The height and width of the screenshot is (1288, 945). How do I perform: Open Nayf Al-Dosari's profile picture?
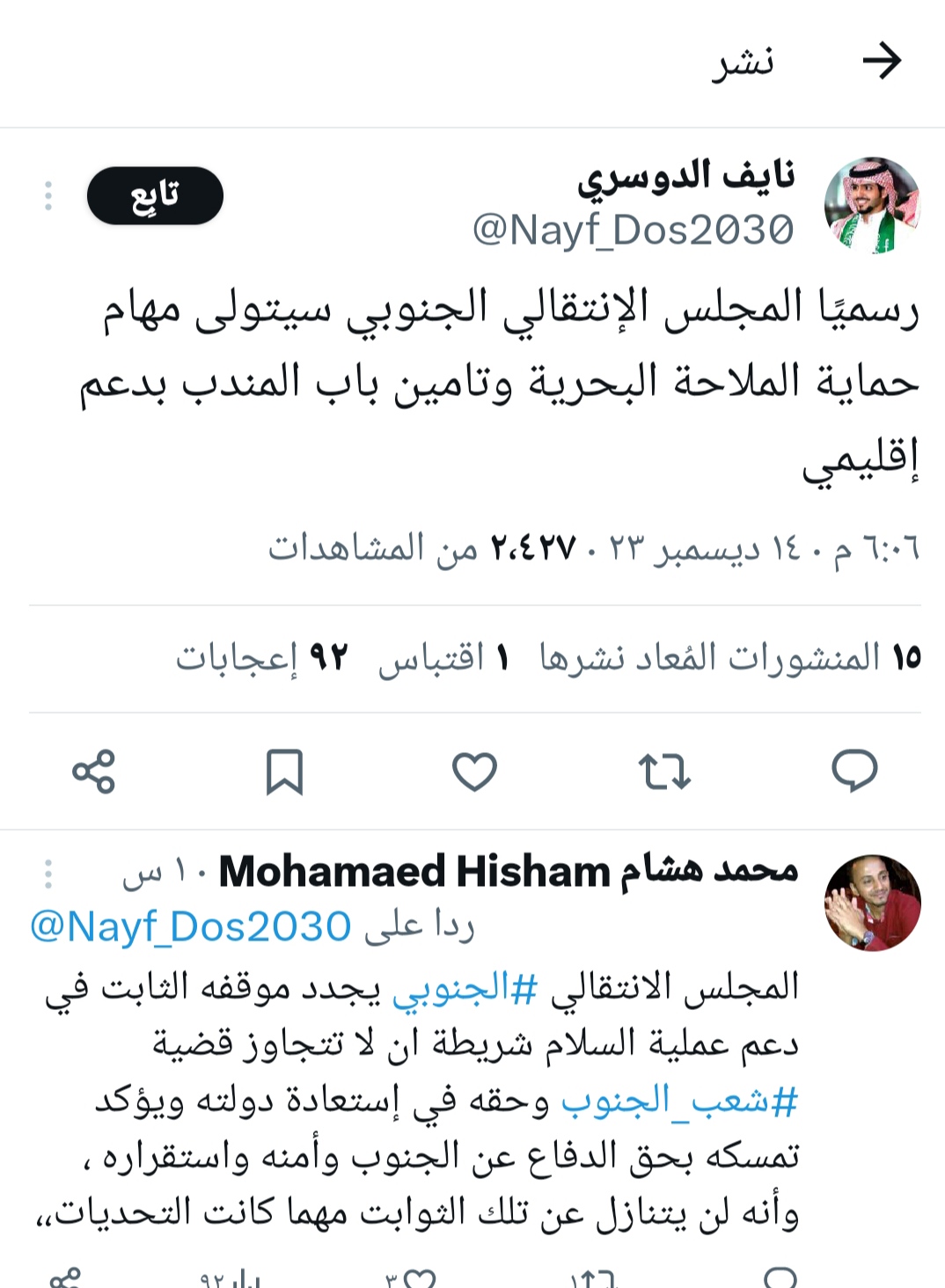(x=871, y=205)
